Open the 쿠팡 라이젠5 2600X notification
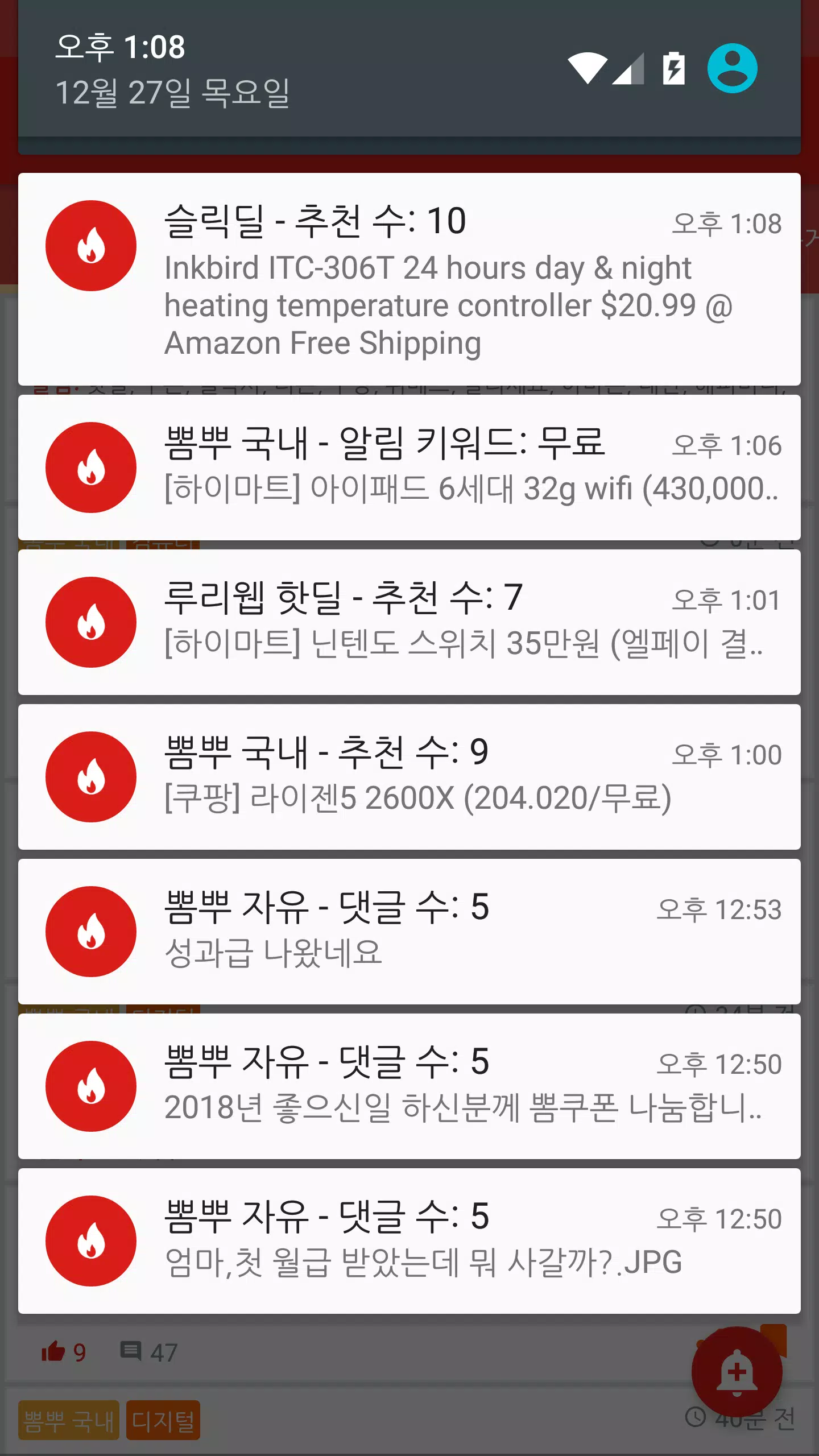The width and height of the screenshot is (819, 1456). point(409,777)
